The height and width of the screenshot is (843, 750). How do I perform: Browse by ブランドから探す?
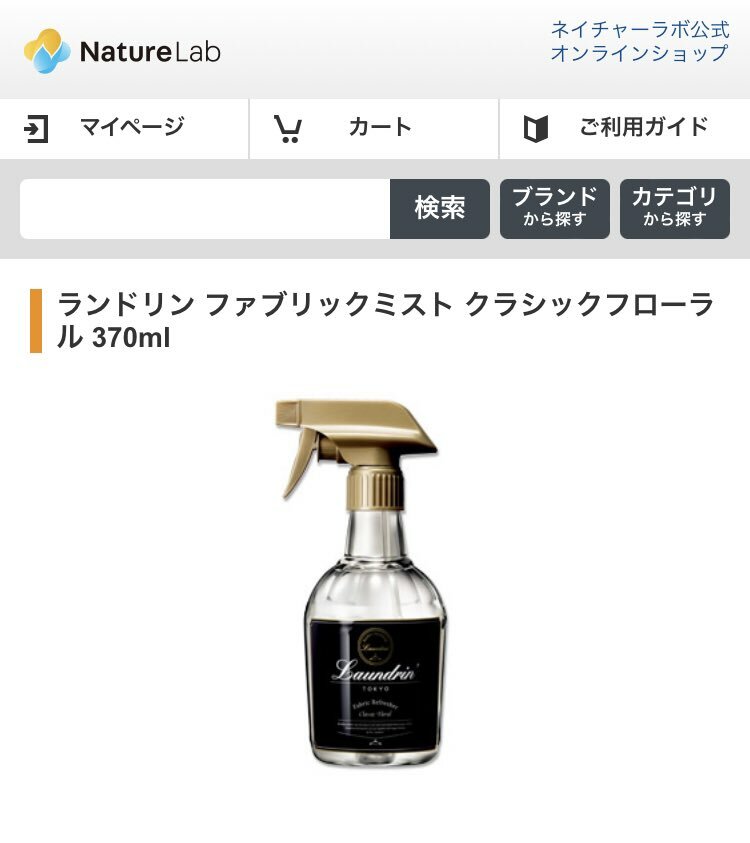point(555,209)
